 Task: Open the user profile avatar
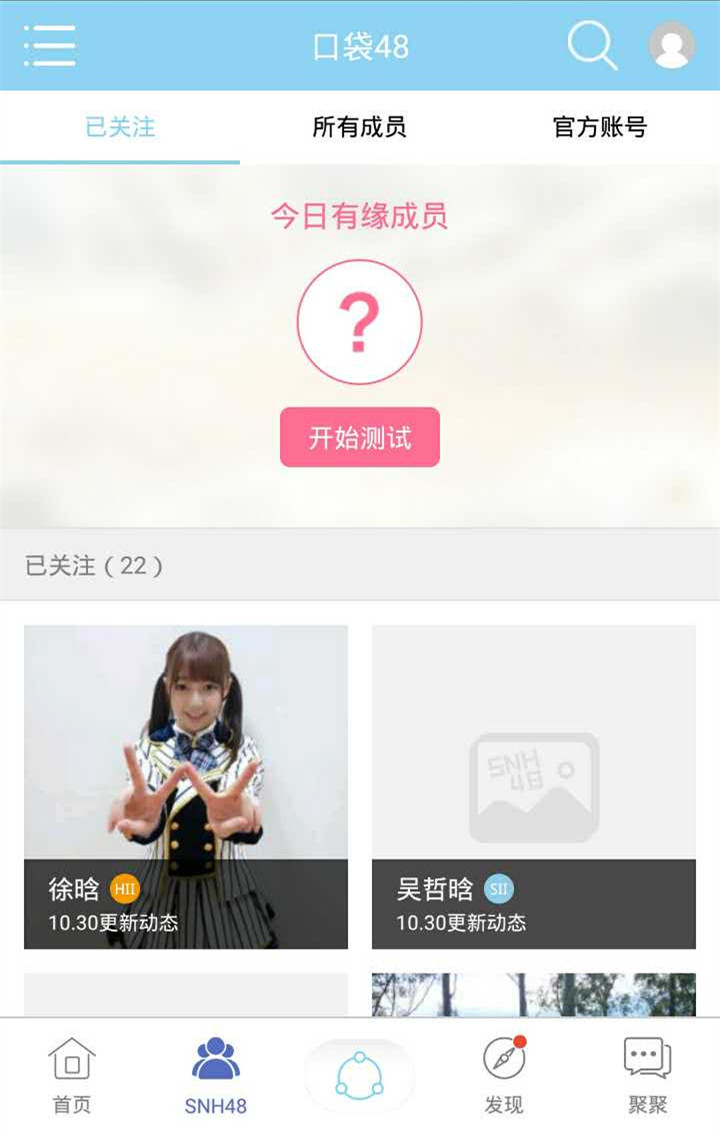click(672, 45)
